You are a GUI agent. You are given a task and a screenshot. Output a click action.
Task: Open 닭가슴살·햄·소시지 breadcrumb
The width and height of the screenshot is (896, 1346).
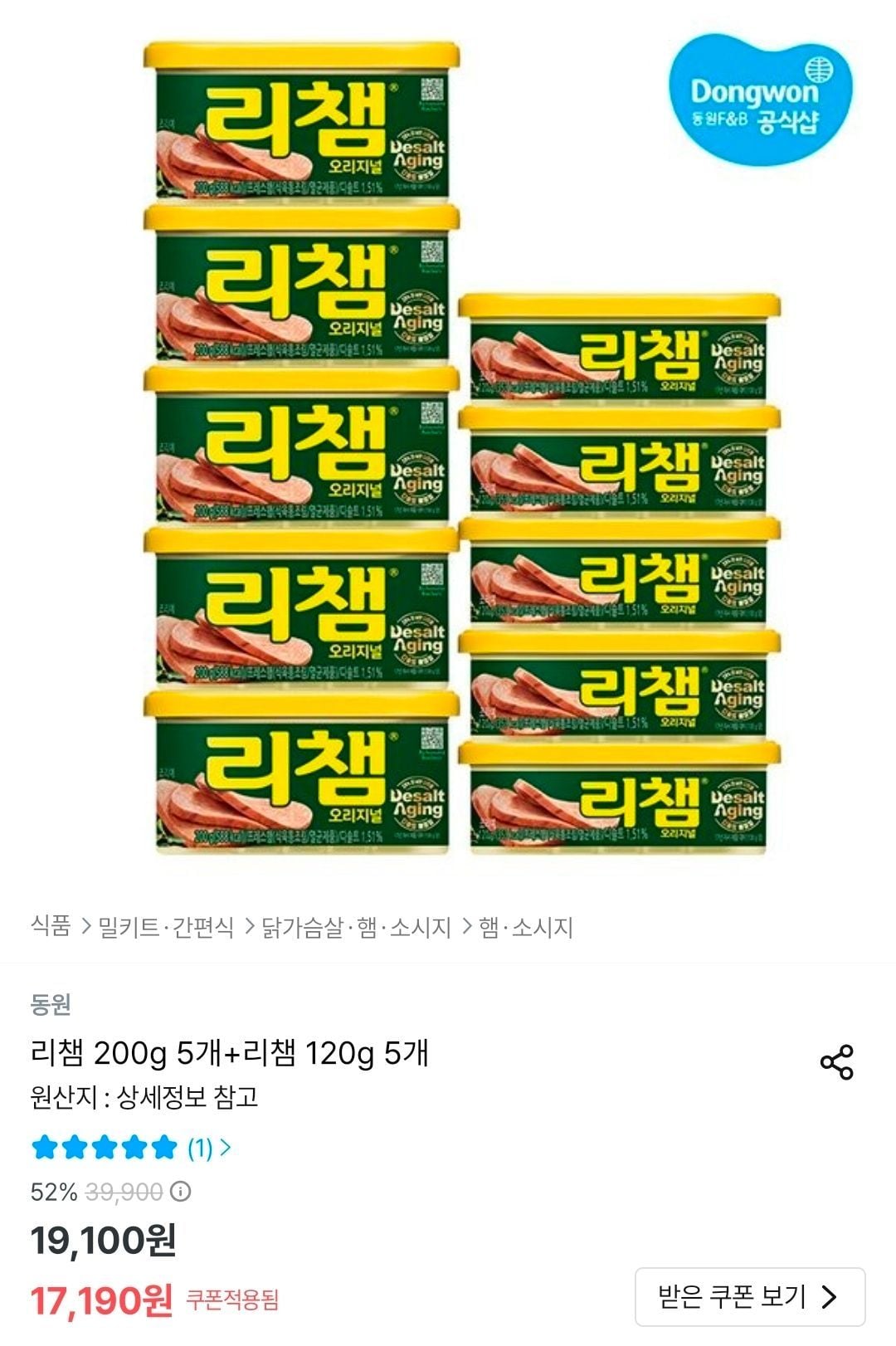[x=357, y=927]
